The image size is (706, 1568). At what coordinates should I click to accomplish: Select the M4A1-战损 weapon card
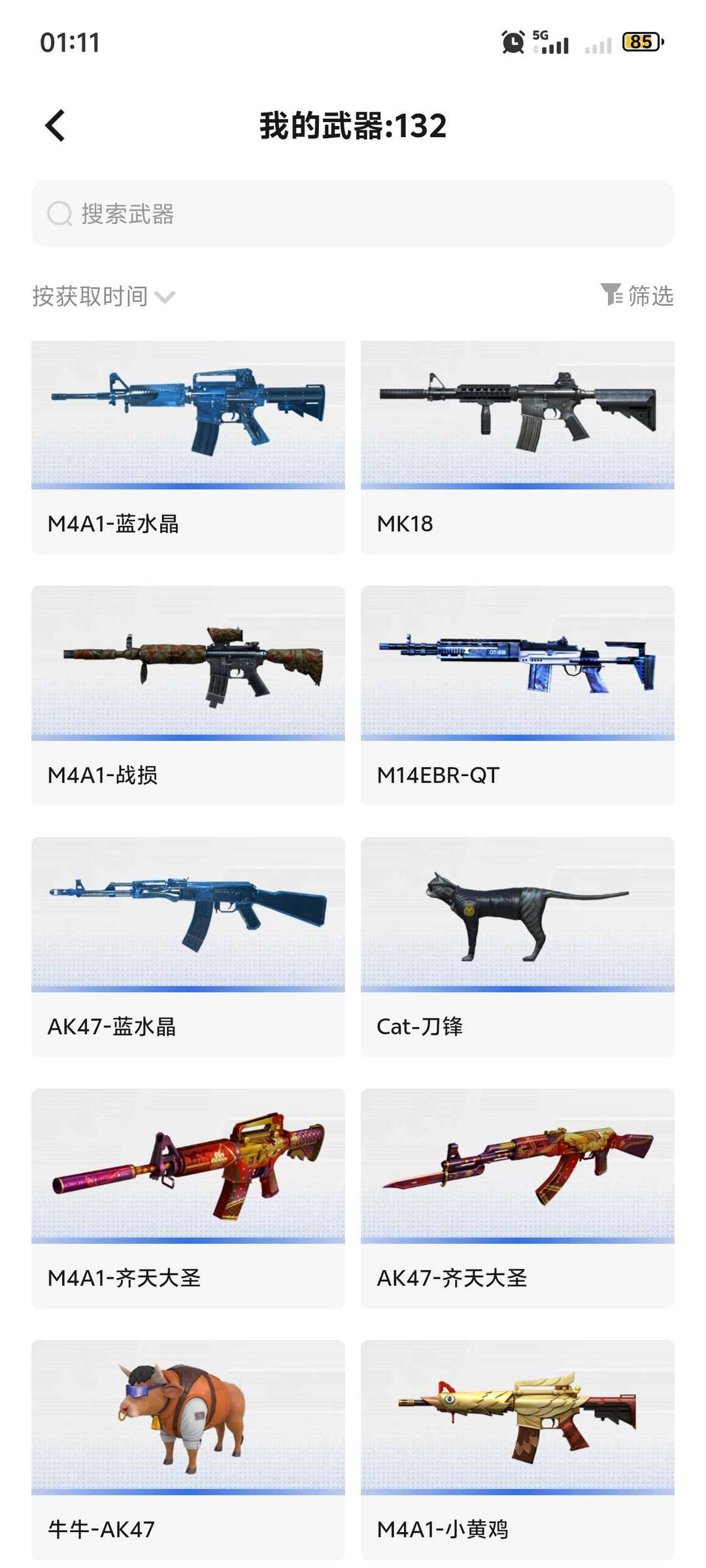click(188, 695)
